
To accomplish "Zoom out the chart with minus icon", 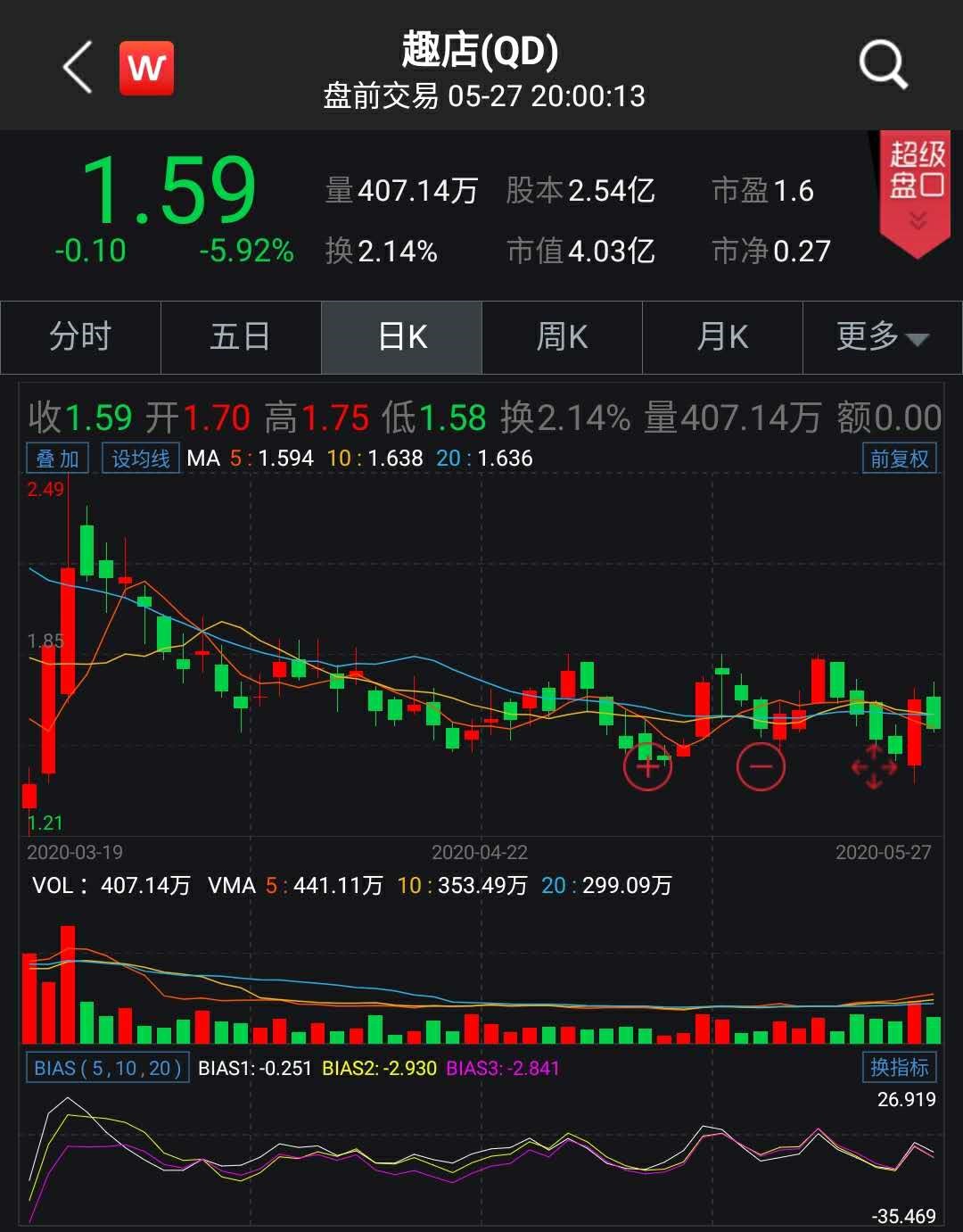I will tap(761, 766).
